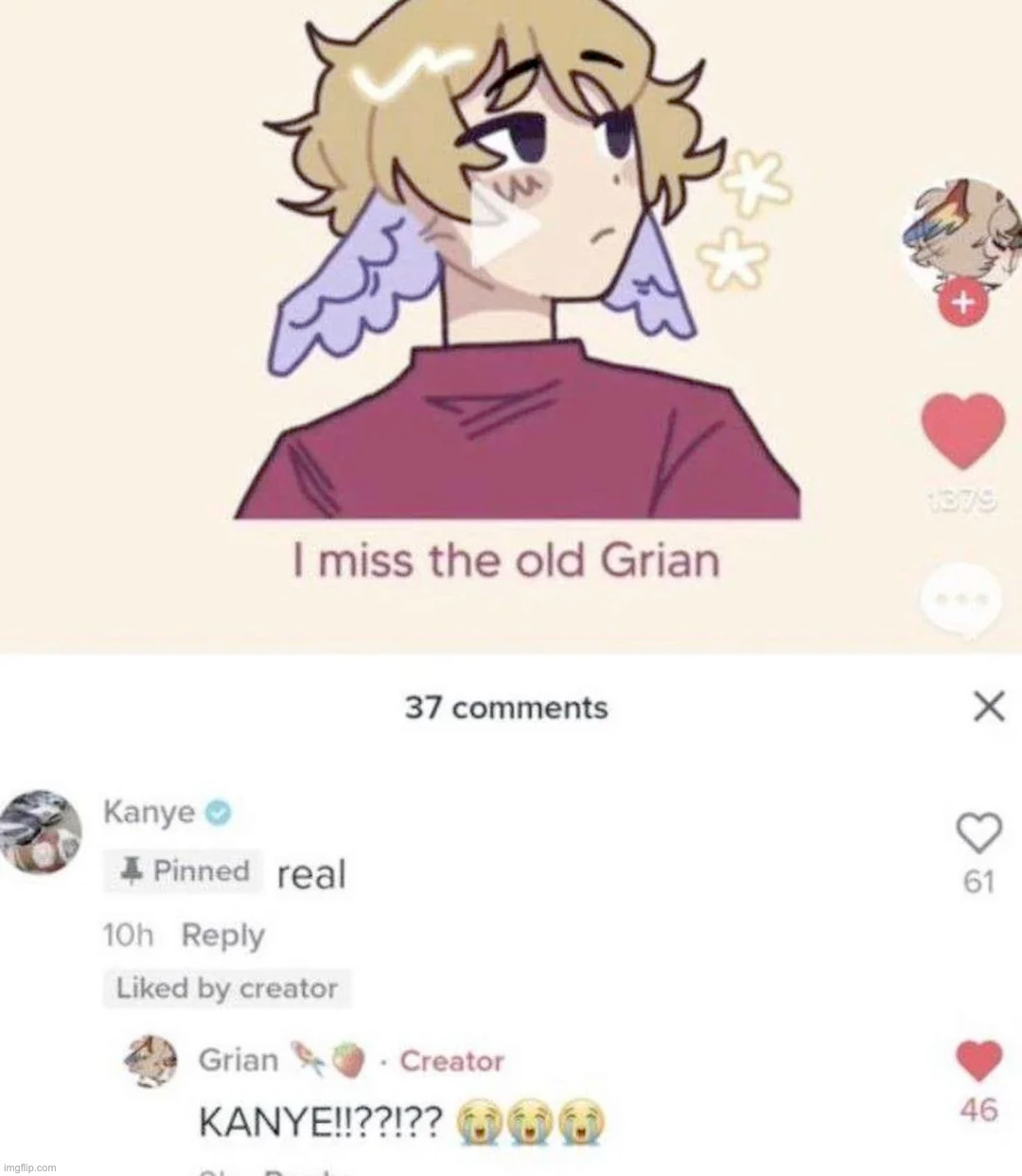Play the paused video
Screen dimensions: 1022x1176
coord(502,227)
